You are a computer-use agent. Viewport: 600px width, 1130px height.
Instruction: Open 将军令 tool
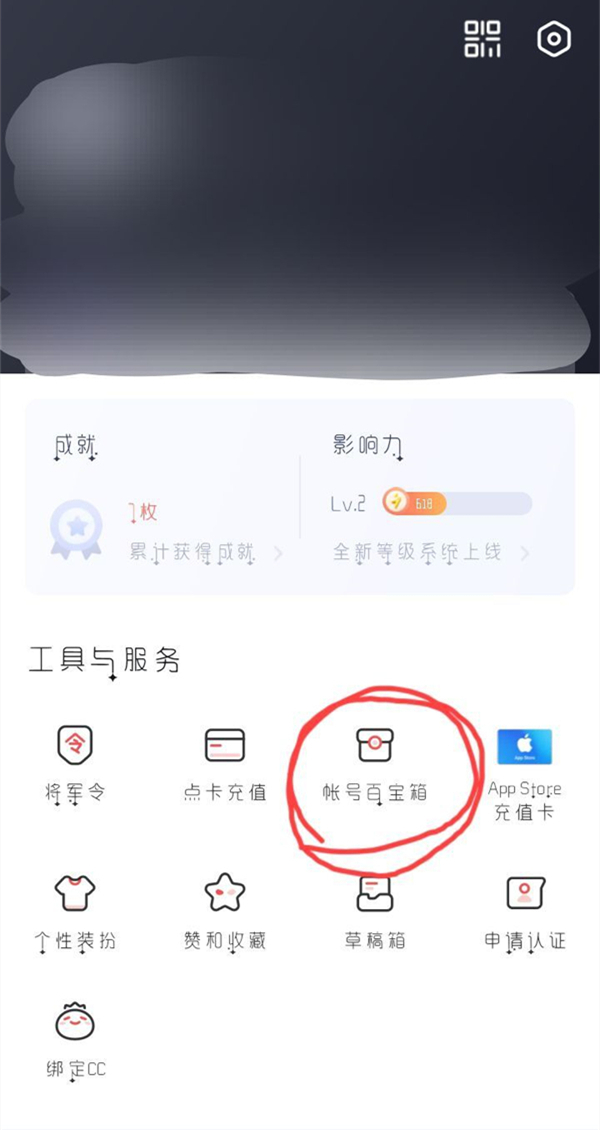75,765
